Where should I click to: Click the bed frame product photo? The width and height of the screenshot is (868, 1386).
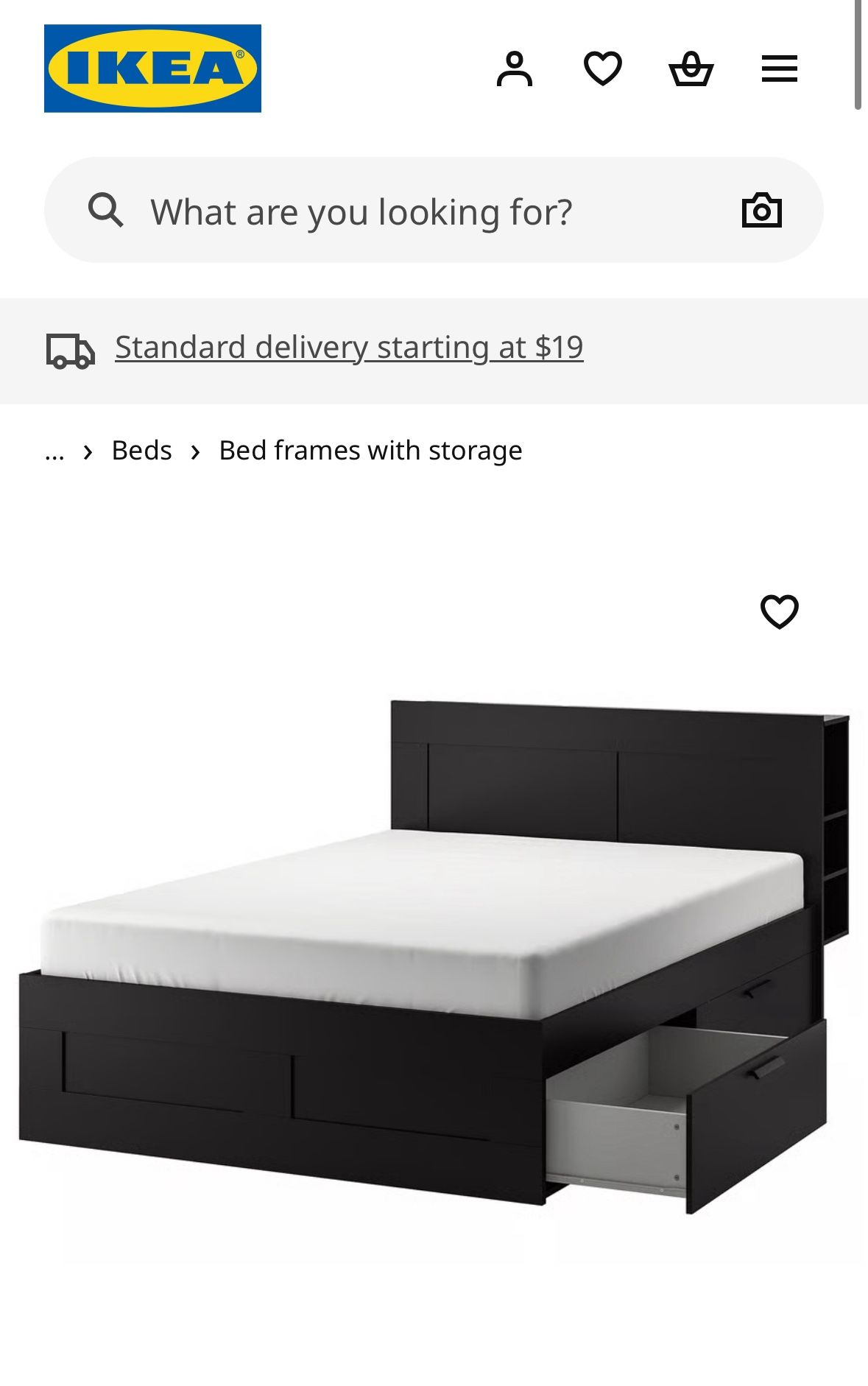434,957
